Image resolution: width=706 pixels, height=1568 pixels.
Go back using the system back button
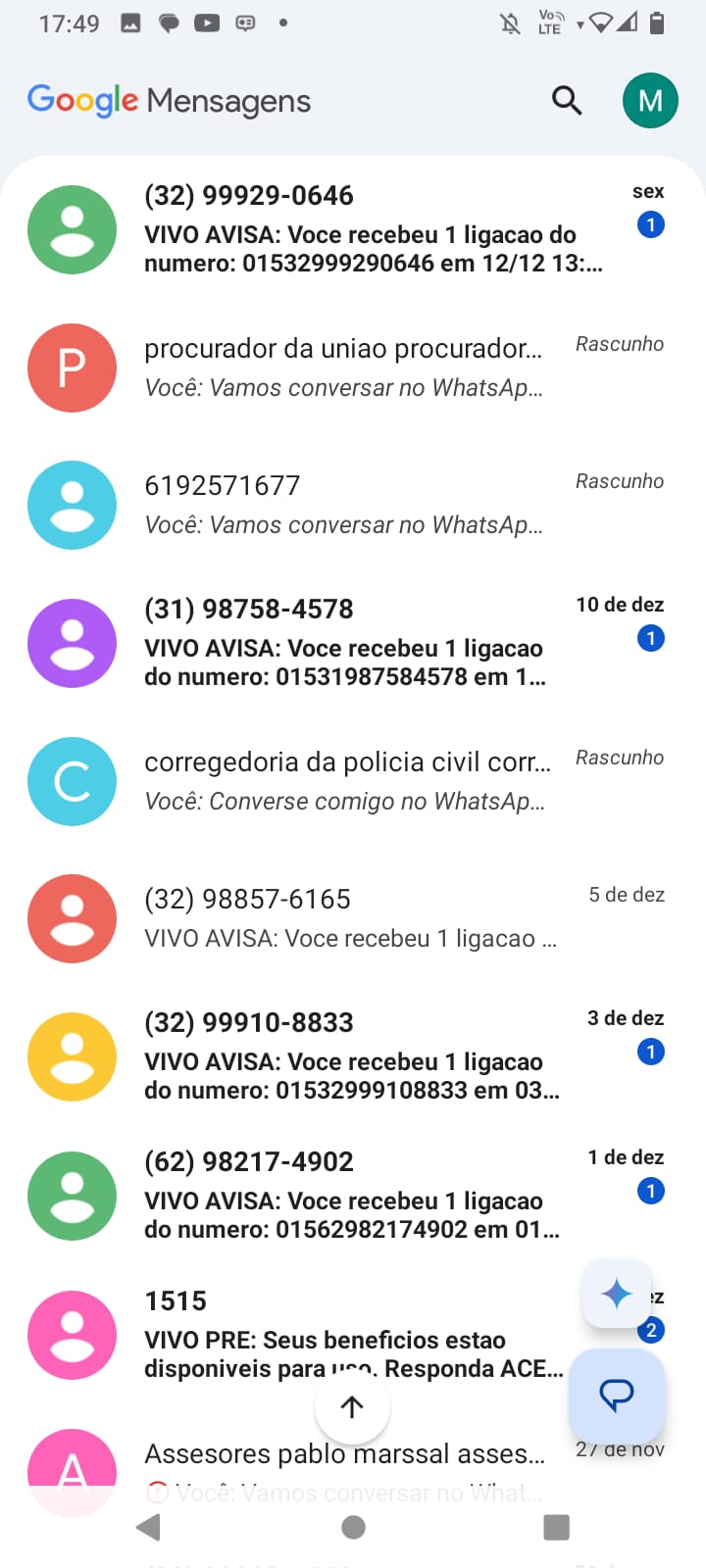pyautogui.click(x=149, y=1527)
